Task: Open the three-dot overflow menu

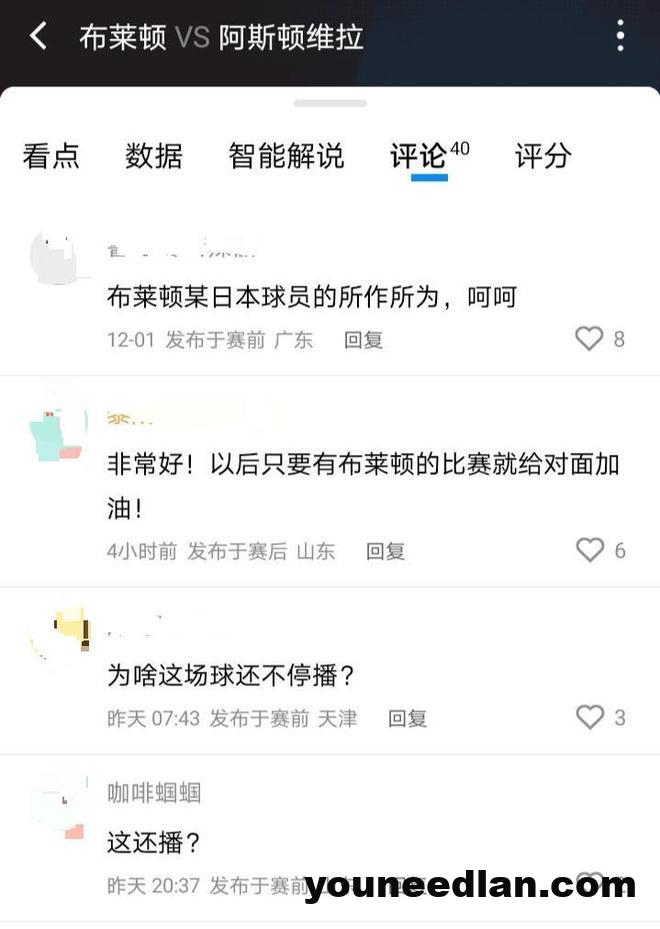Action: pyautogui.click(x=621, y=38)
